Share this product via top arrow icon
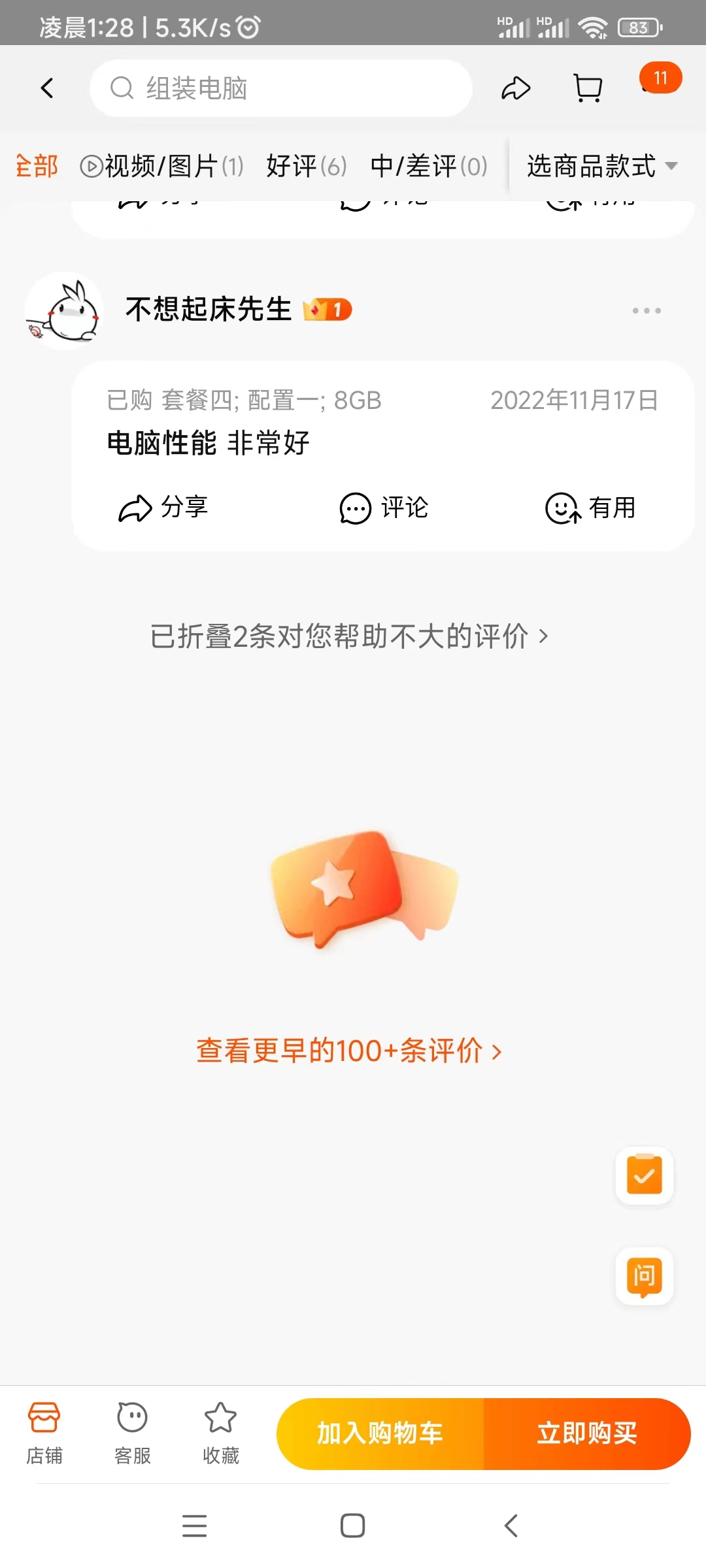 click(516, 88)
